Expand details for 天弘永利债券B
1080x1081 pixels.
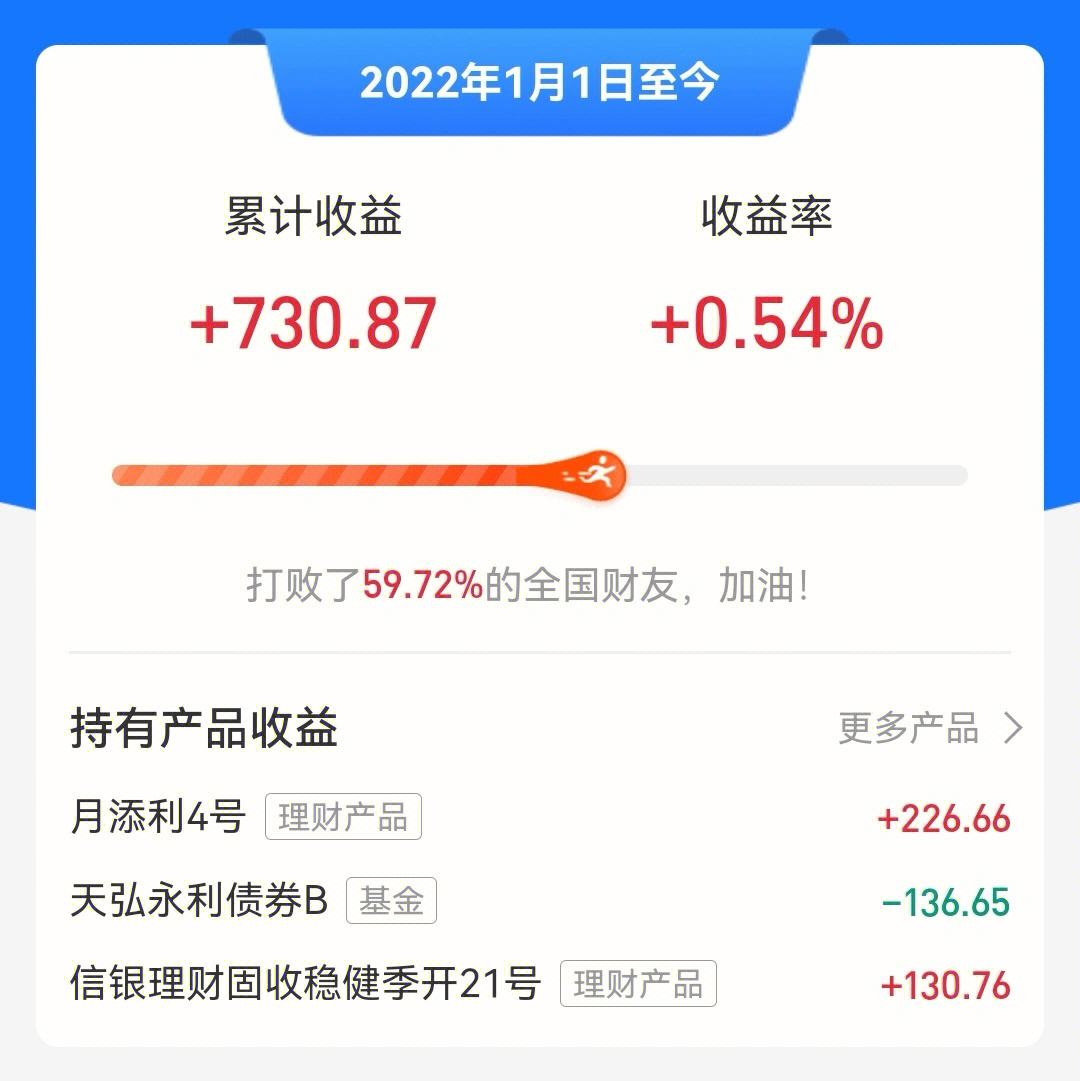200,901
